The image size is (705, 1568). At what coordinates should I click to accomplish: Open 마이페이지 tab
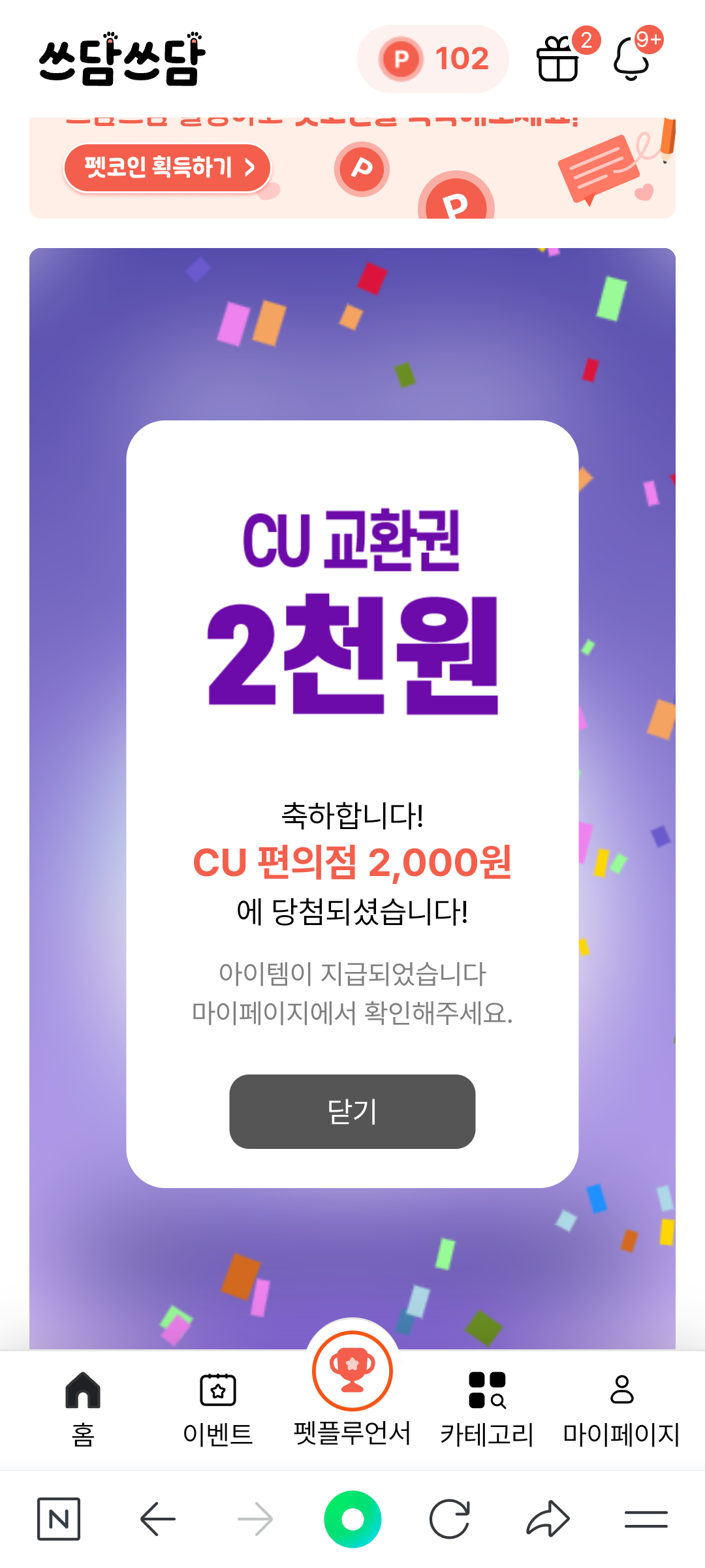[x=621, y=1408]
